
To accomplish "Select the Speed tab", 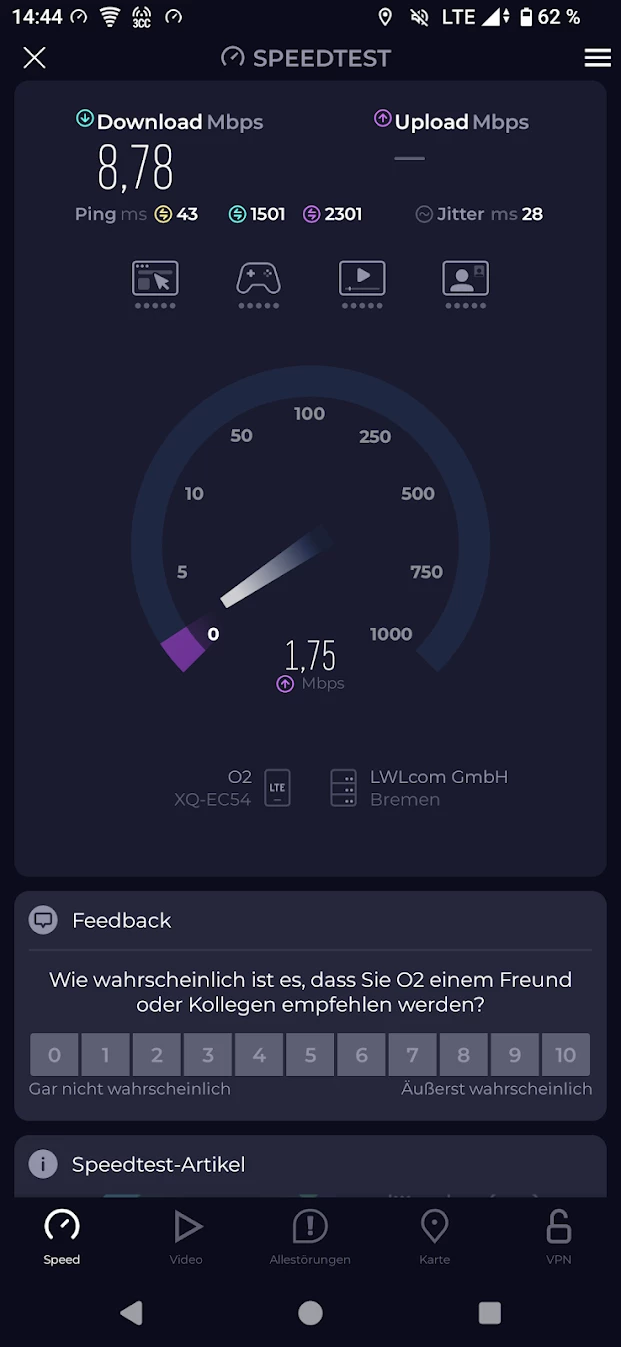I will [62, 1235].
